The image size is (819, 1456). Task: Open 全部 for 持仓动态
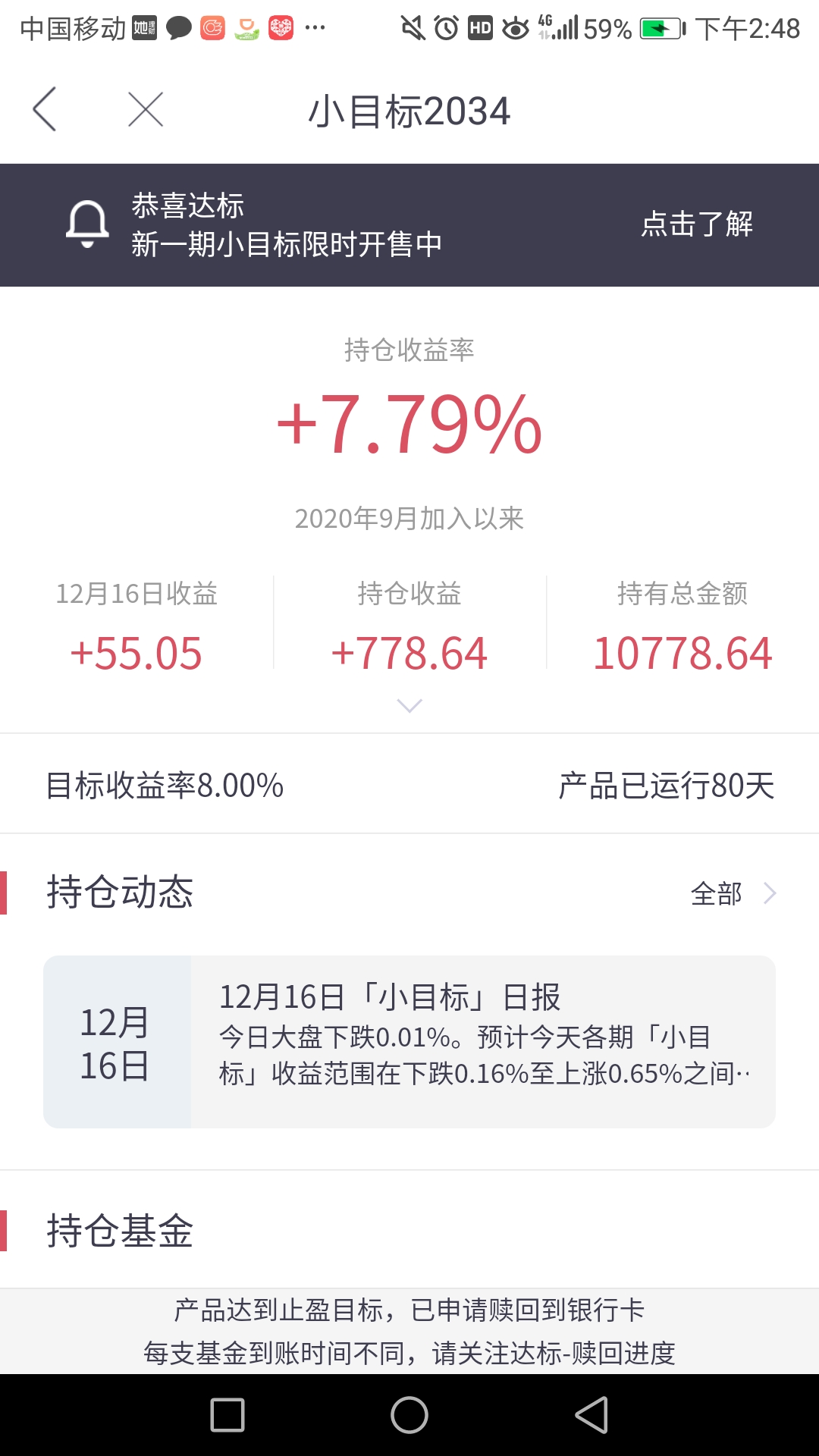click(x=733, y=893)
